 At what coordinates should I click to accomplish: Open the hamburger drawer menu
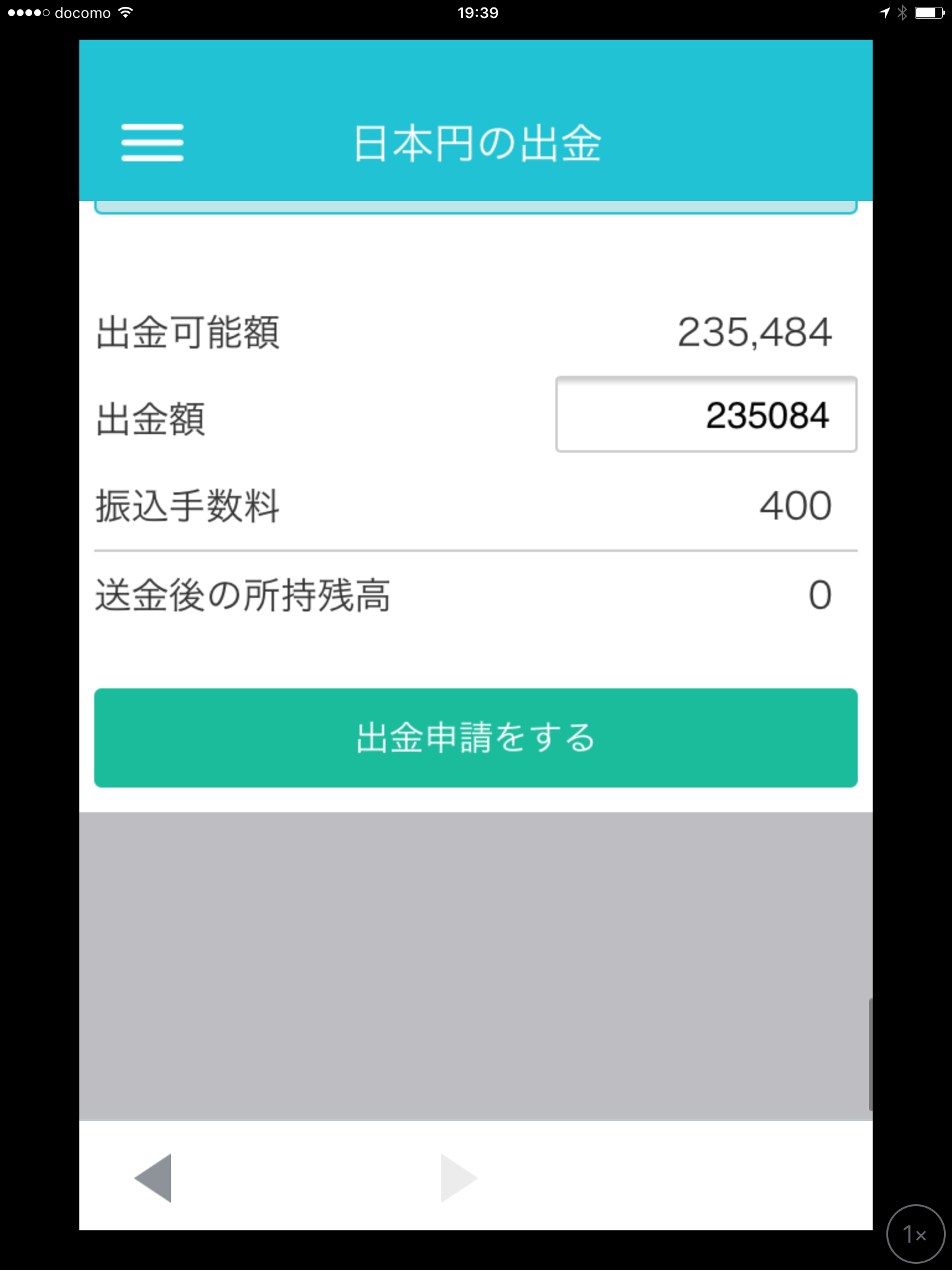click(152, 143)
